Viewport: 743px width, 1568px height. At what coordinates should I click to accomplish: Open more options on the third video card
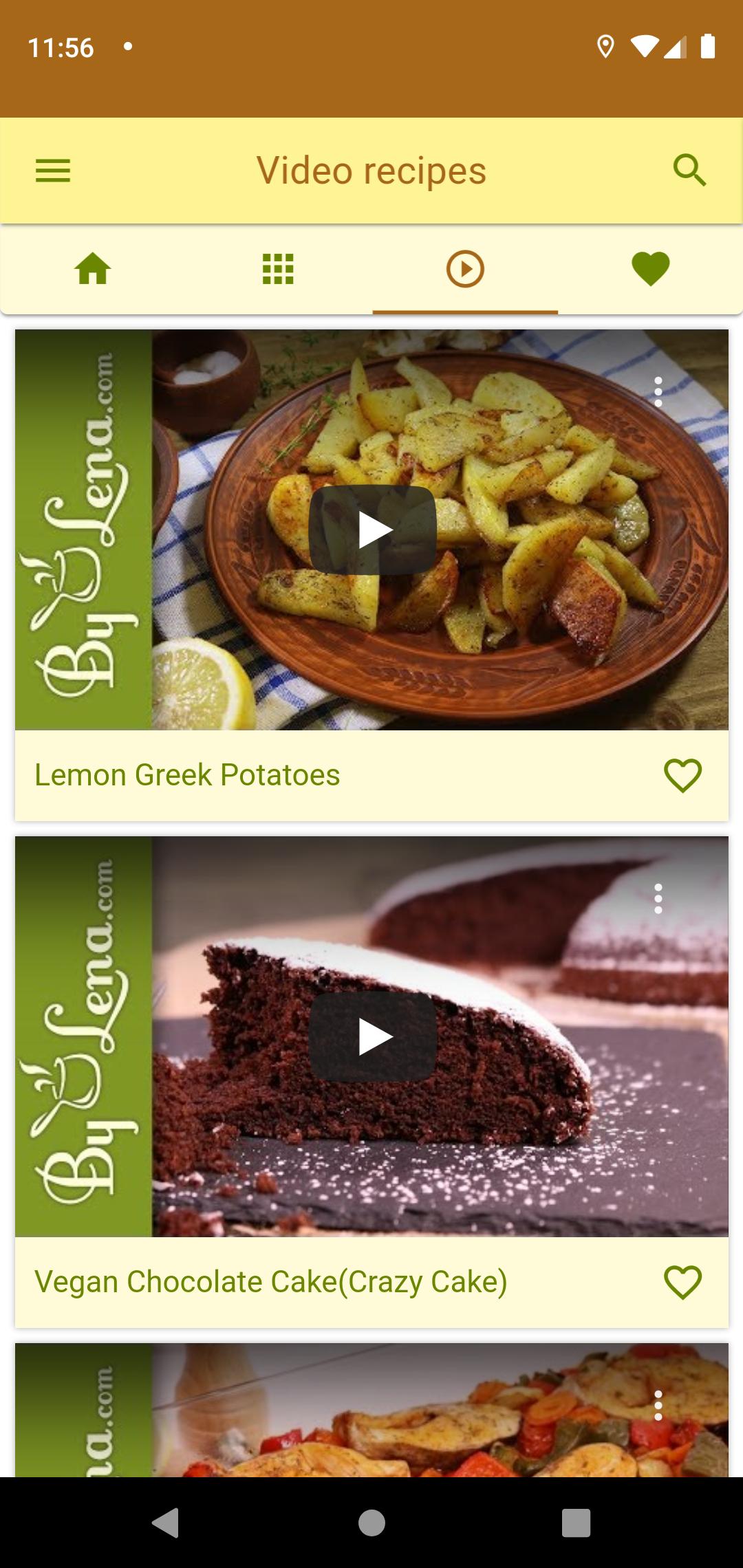point(658,1406)
